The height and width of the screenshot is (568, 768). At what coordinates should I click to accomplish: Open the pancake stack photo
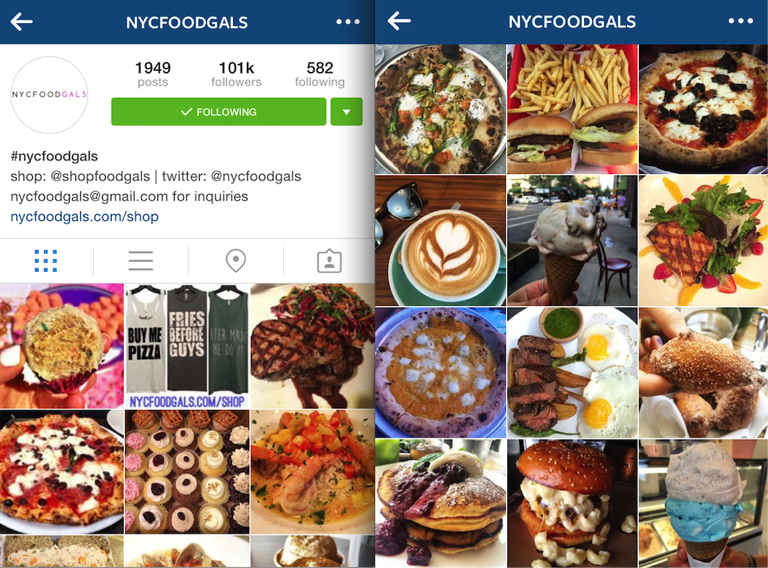[x=439, y=504]
